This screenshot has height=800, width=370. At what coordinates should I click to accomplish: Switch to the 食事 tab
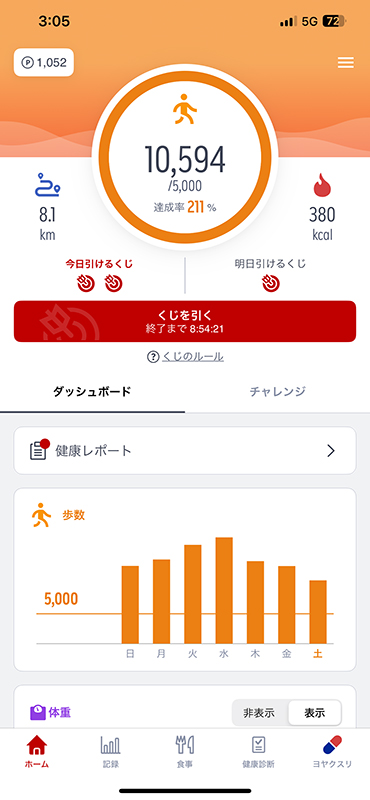[x=185, y=752]
